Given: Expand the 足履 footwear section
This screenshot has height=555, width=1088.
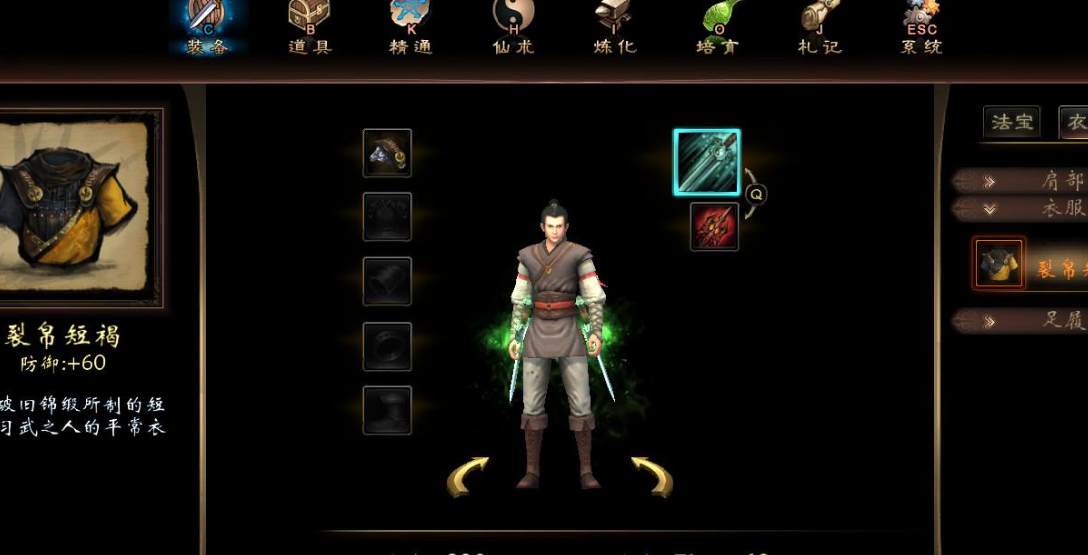Looking at the screenshot, I should pyautogui.click(x=1020, y=321).
